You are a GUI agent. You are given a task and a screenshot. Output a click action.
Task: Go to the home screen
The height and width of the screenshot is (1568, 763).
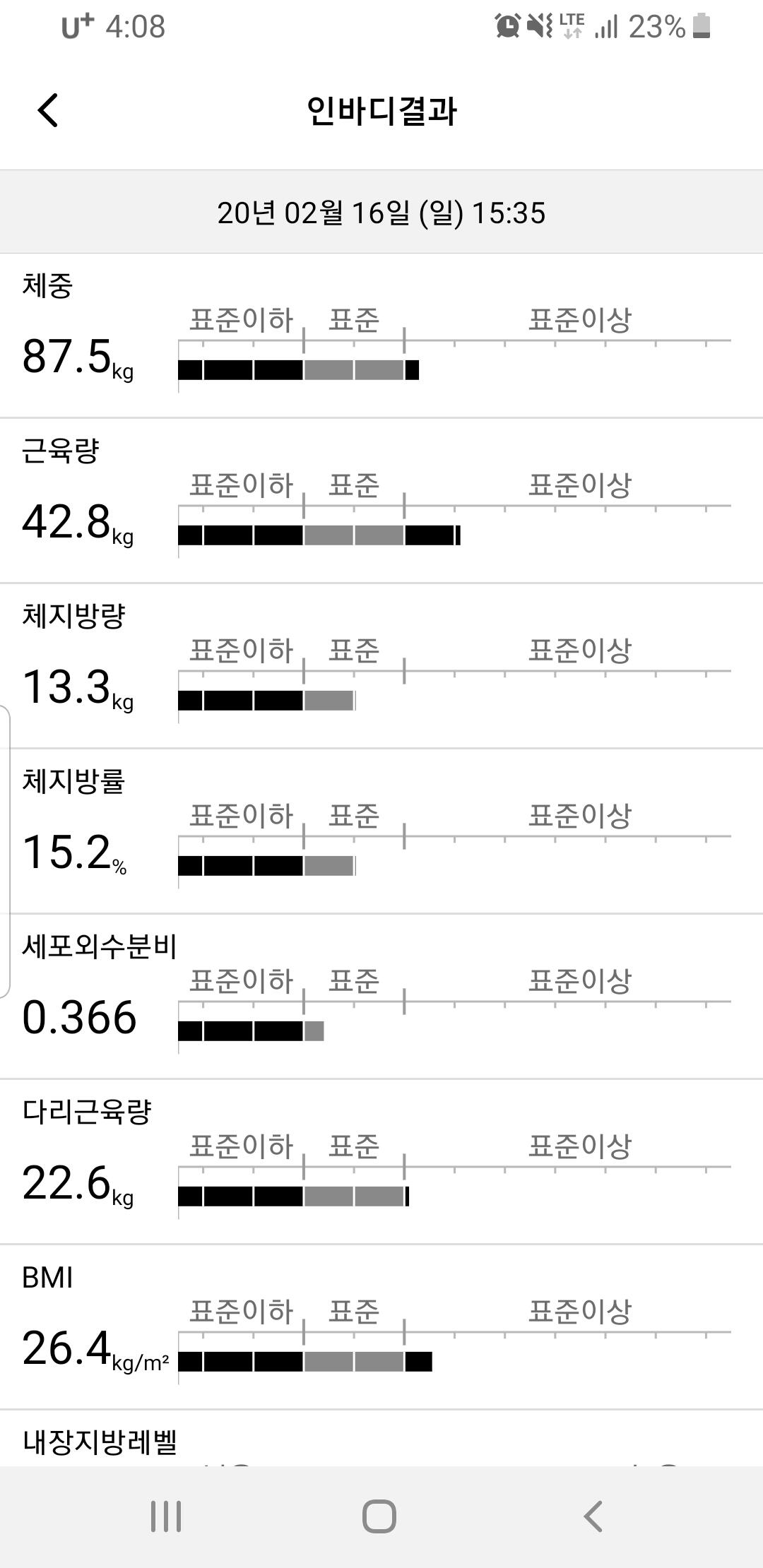point(379,1516)
